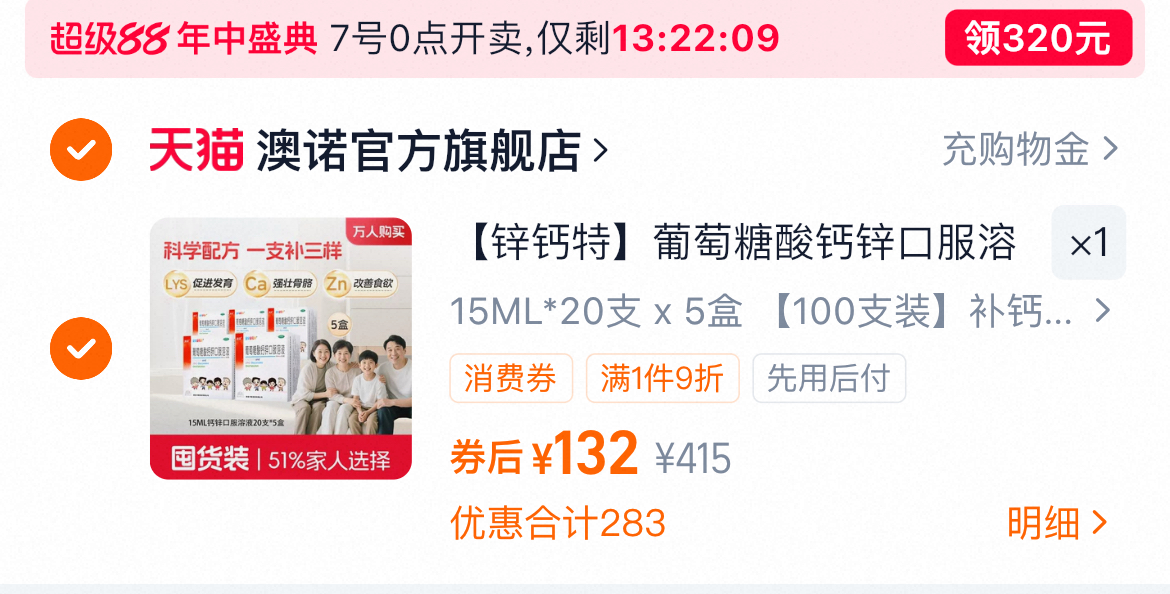The height and width of the screenshot is (594, 1170).
Task: Deselect the 锌钙特 product checkbox
Action: 81,348
